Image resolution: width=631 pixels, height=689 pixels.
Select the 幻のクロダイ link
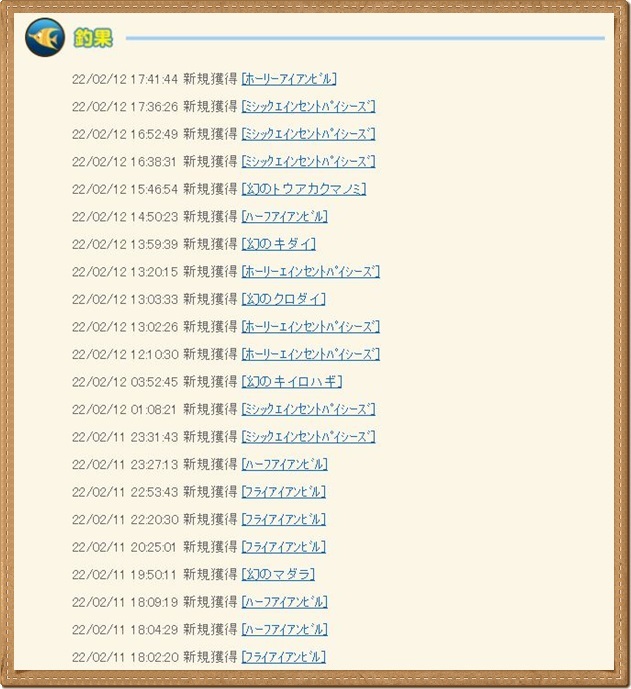coord(284,299)
